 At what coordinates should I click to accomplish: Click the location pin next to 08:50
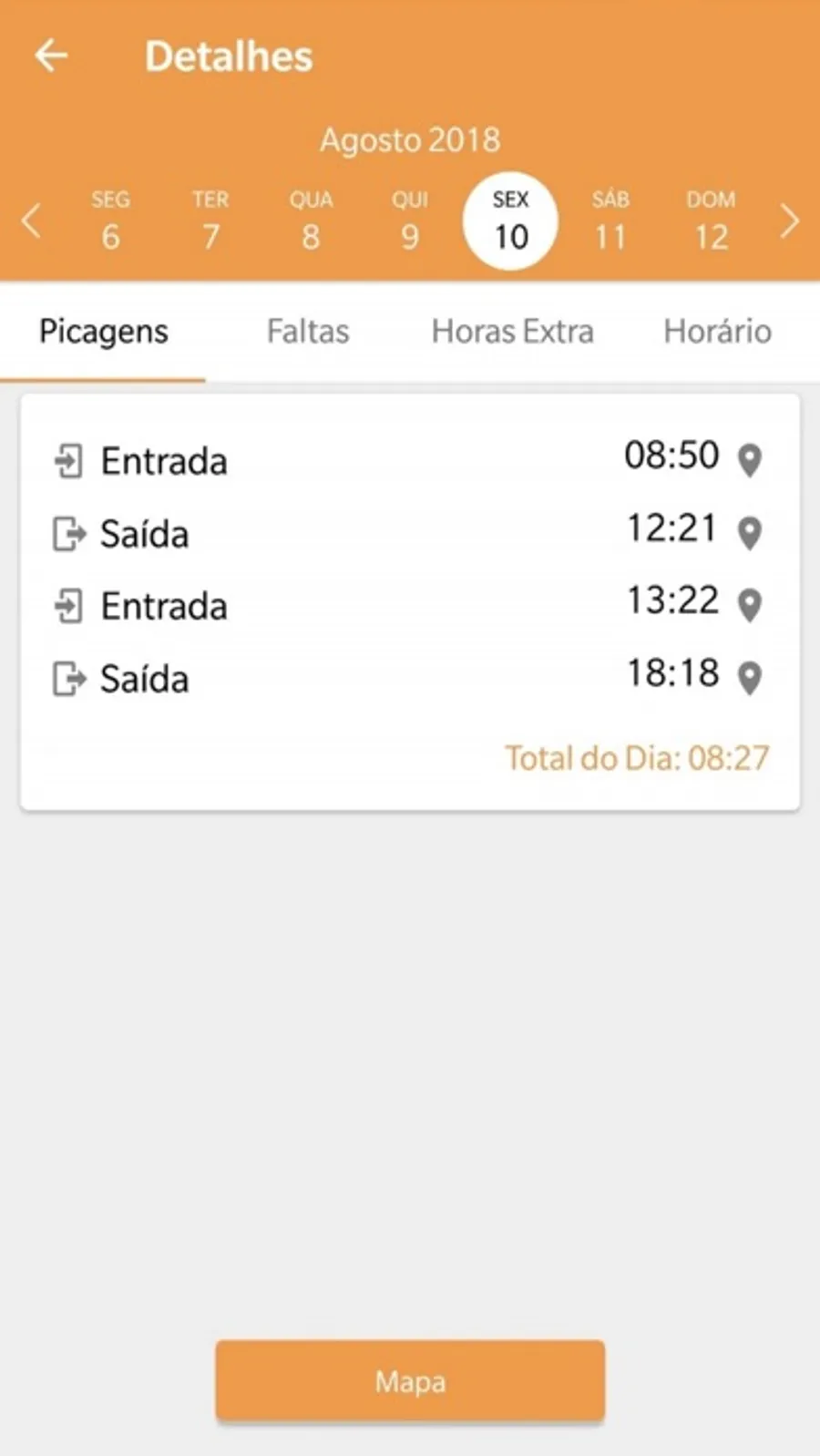751,460
